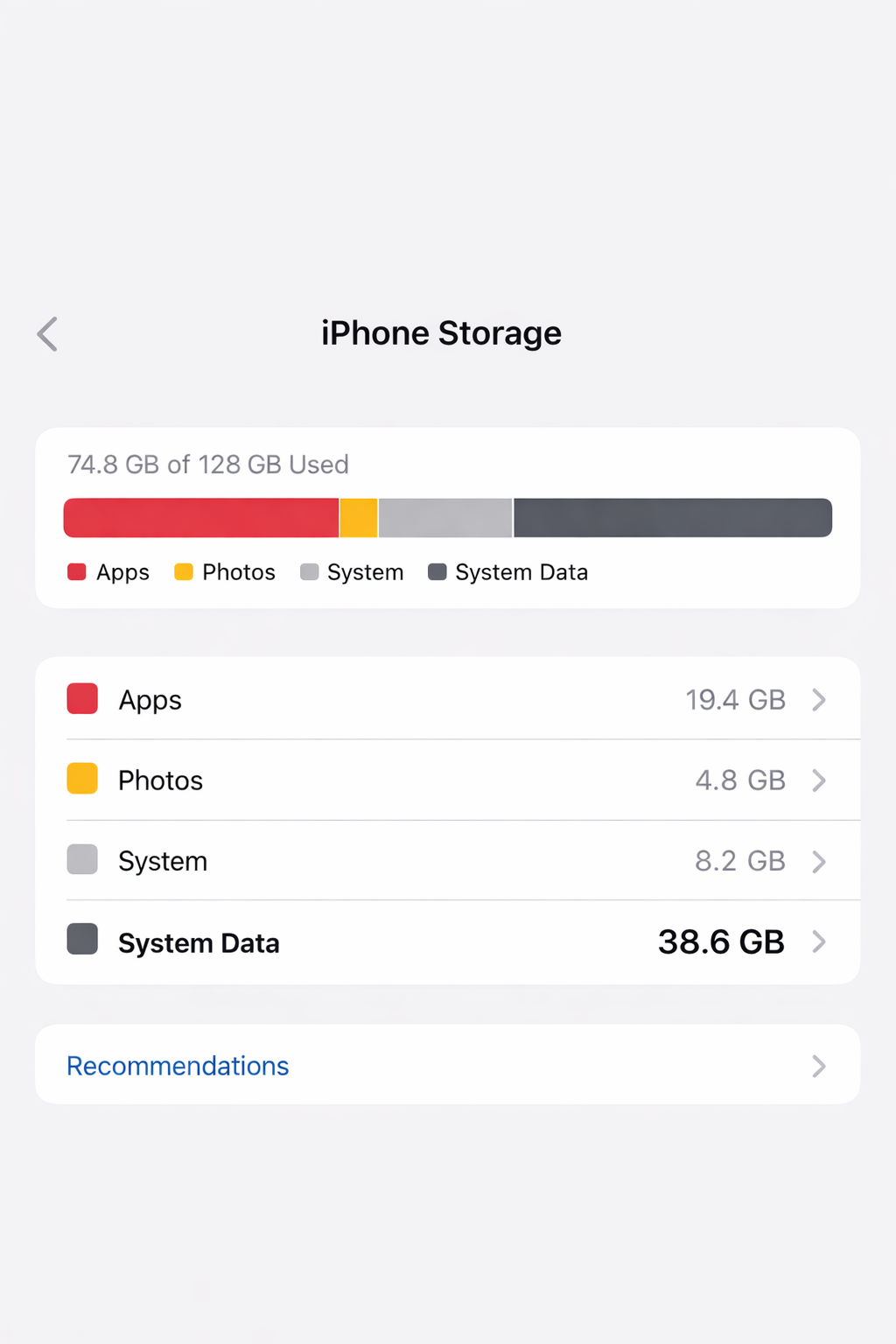Expand the System Data details
The image size is (896, 1344).
pyautogui.click(x=819, y=942)
